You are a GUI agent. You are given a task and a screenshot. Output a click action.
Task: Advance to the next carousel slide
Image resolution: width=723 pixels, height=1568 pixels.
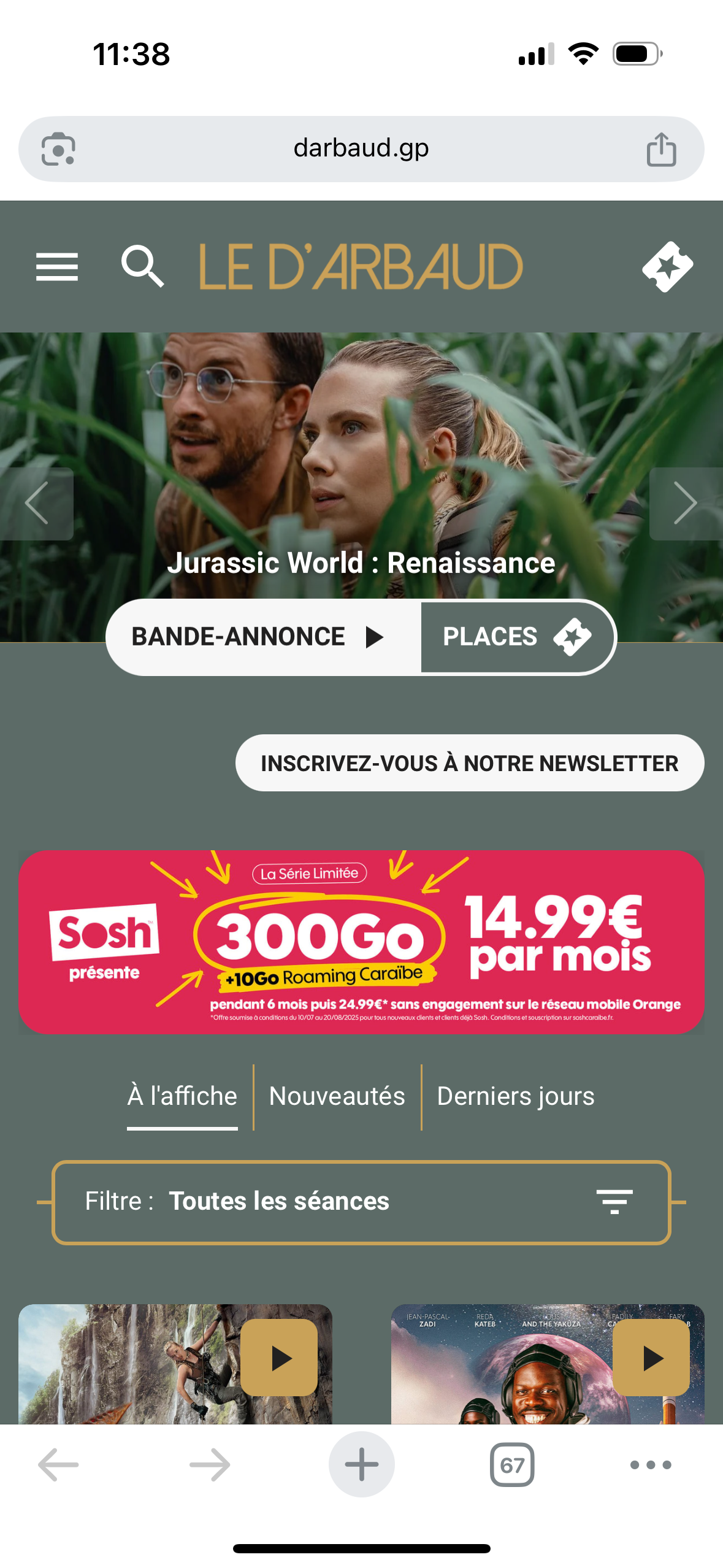(686, 503)
